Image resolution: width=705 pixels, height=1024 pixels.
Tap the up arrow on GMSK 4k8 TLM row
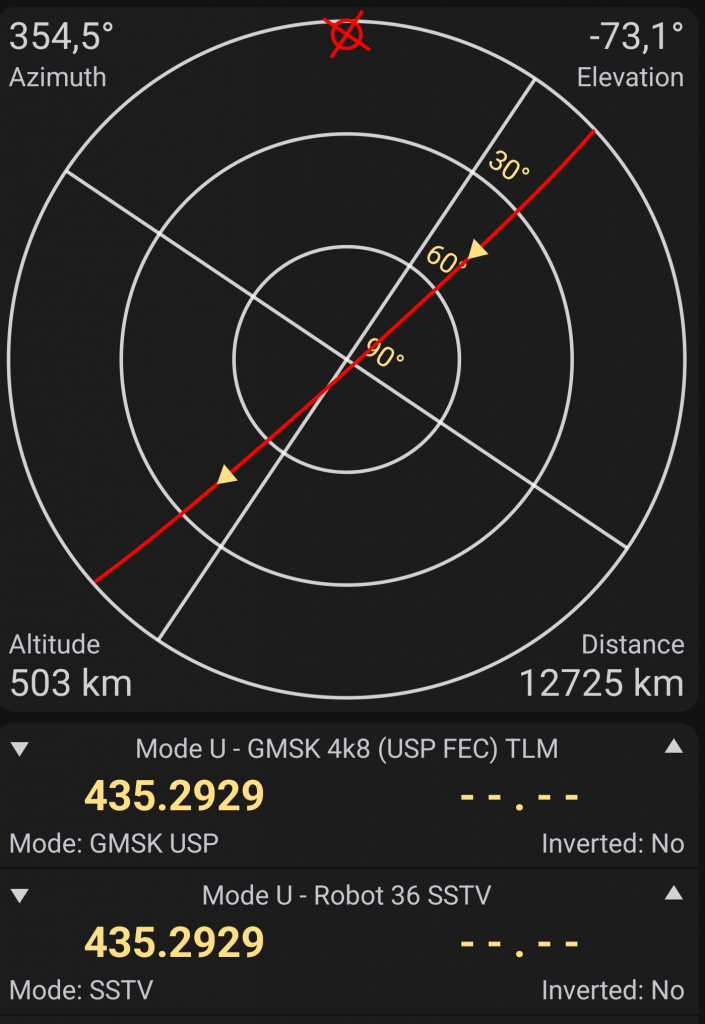[674, 747]
